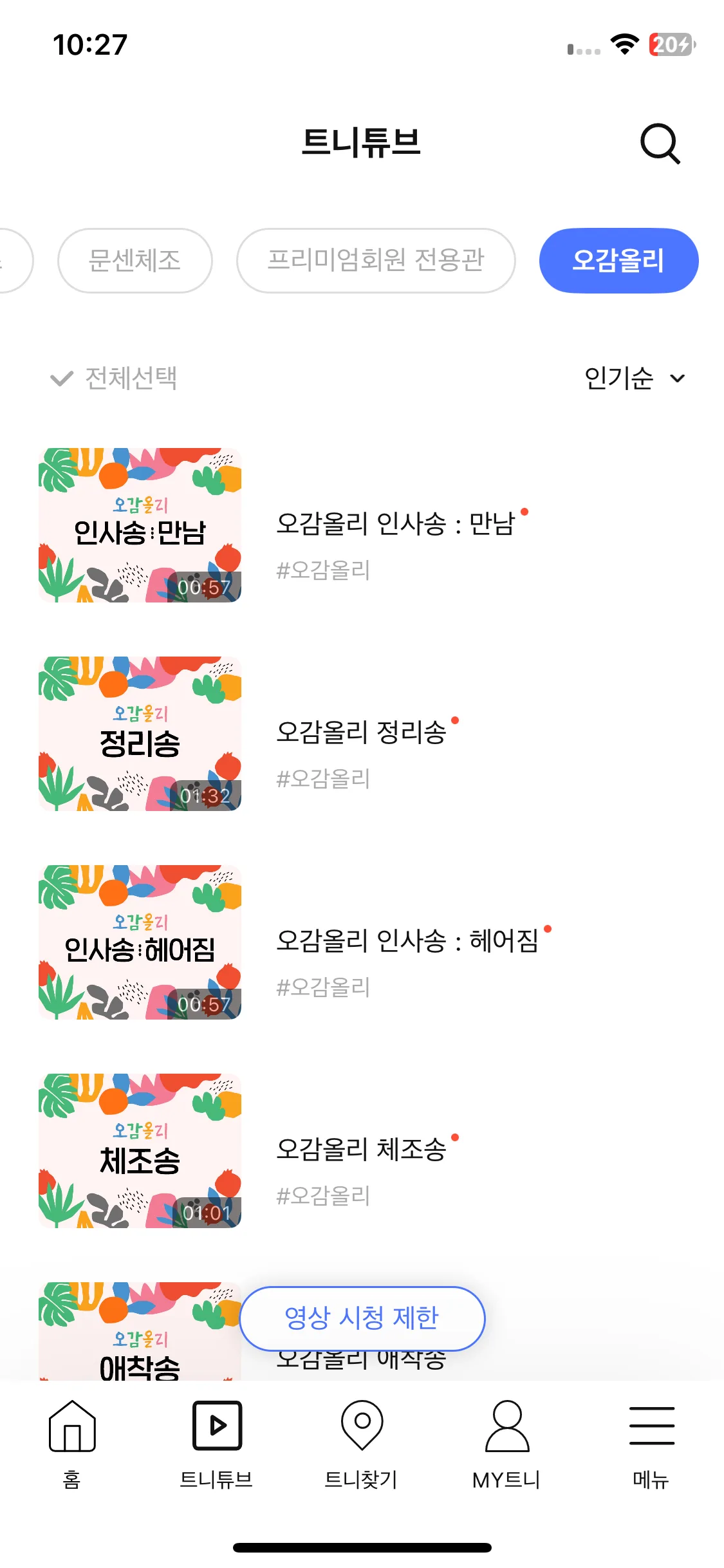Play the 오감올리 인사송 : 만남 video
Viewport: 724px width, 1568px height.
point(140,525)
